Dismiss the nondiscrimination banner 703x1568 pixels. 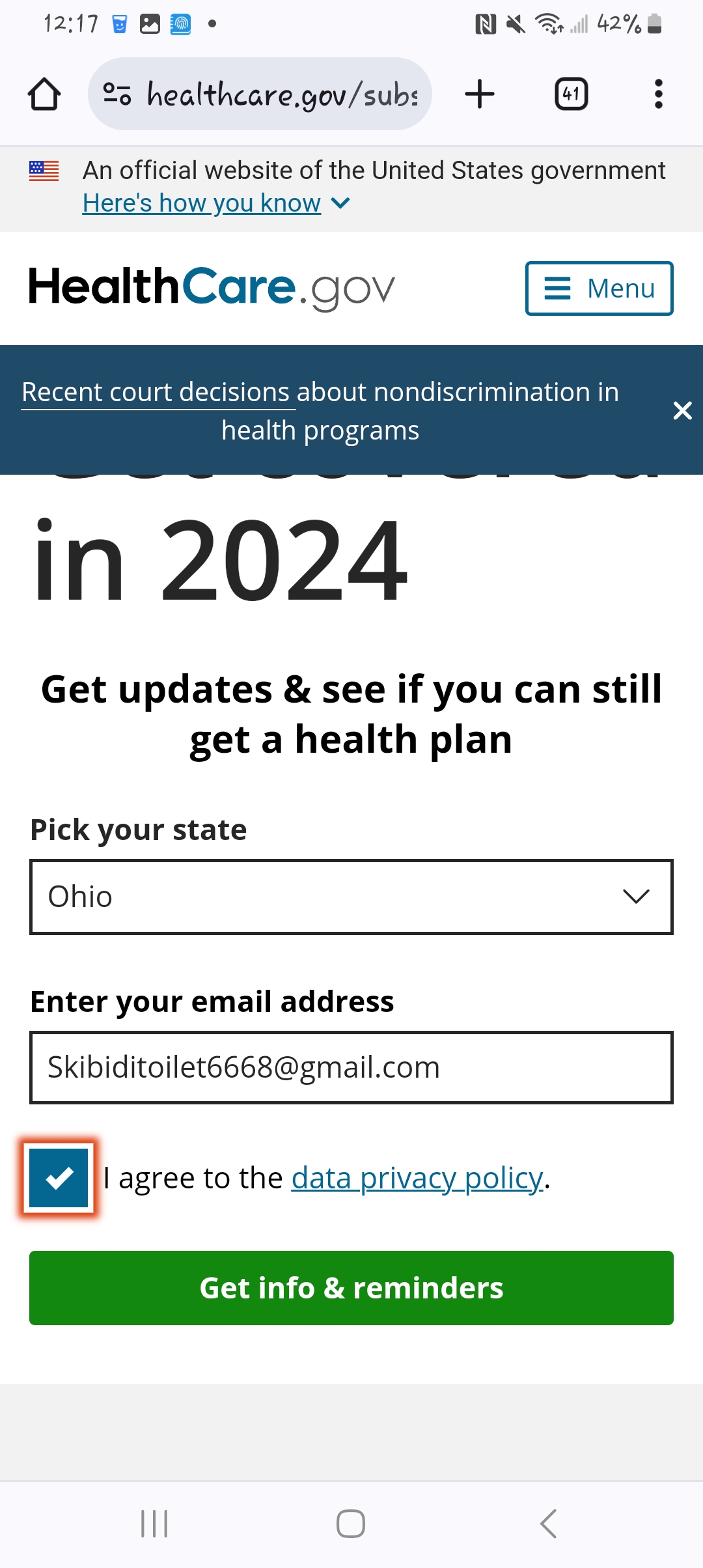(x=682, y=410)
